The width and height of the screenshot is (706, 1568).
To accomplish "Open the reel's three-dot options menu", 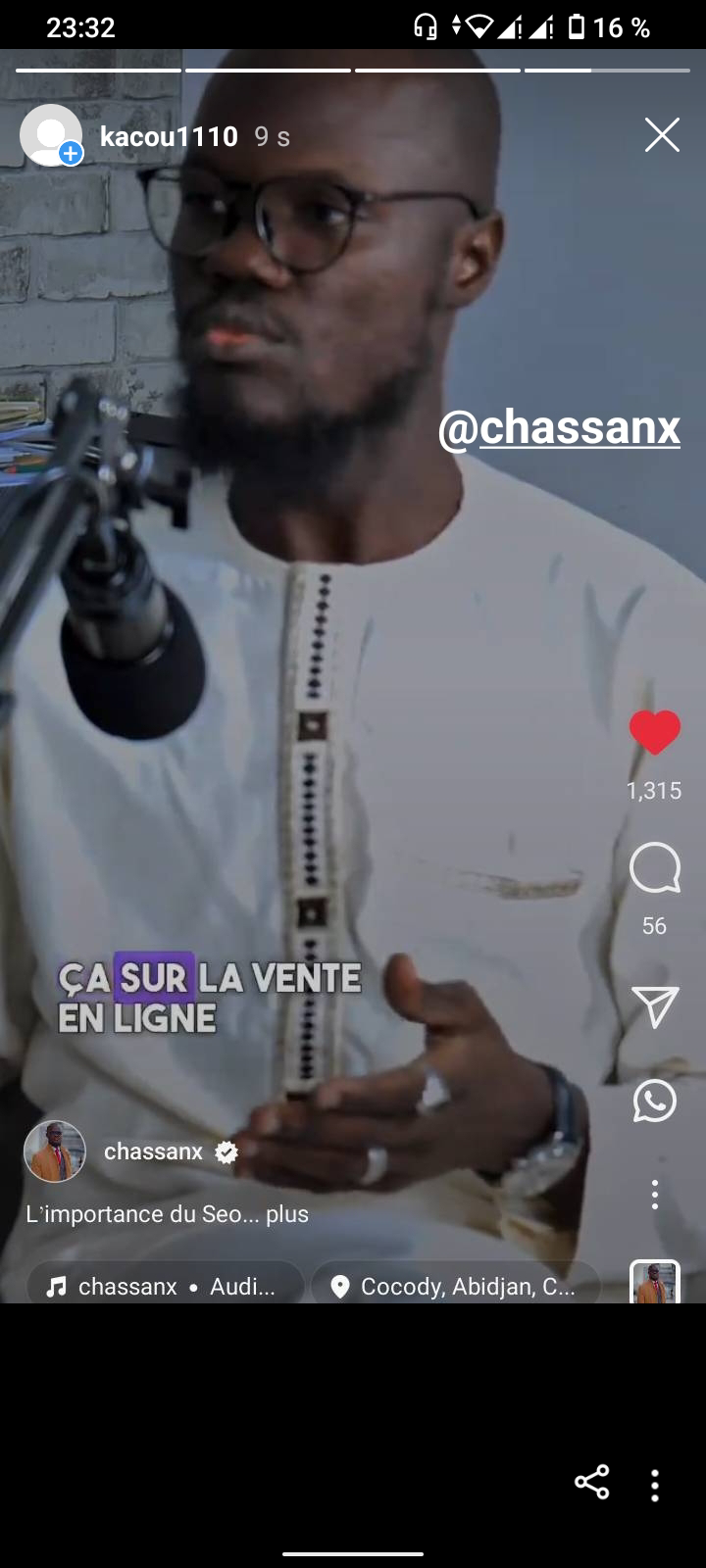I will coord(654,1194).
